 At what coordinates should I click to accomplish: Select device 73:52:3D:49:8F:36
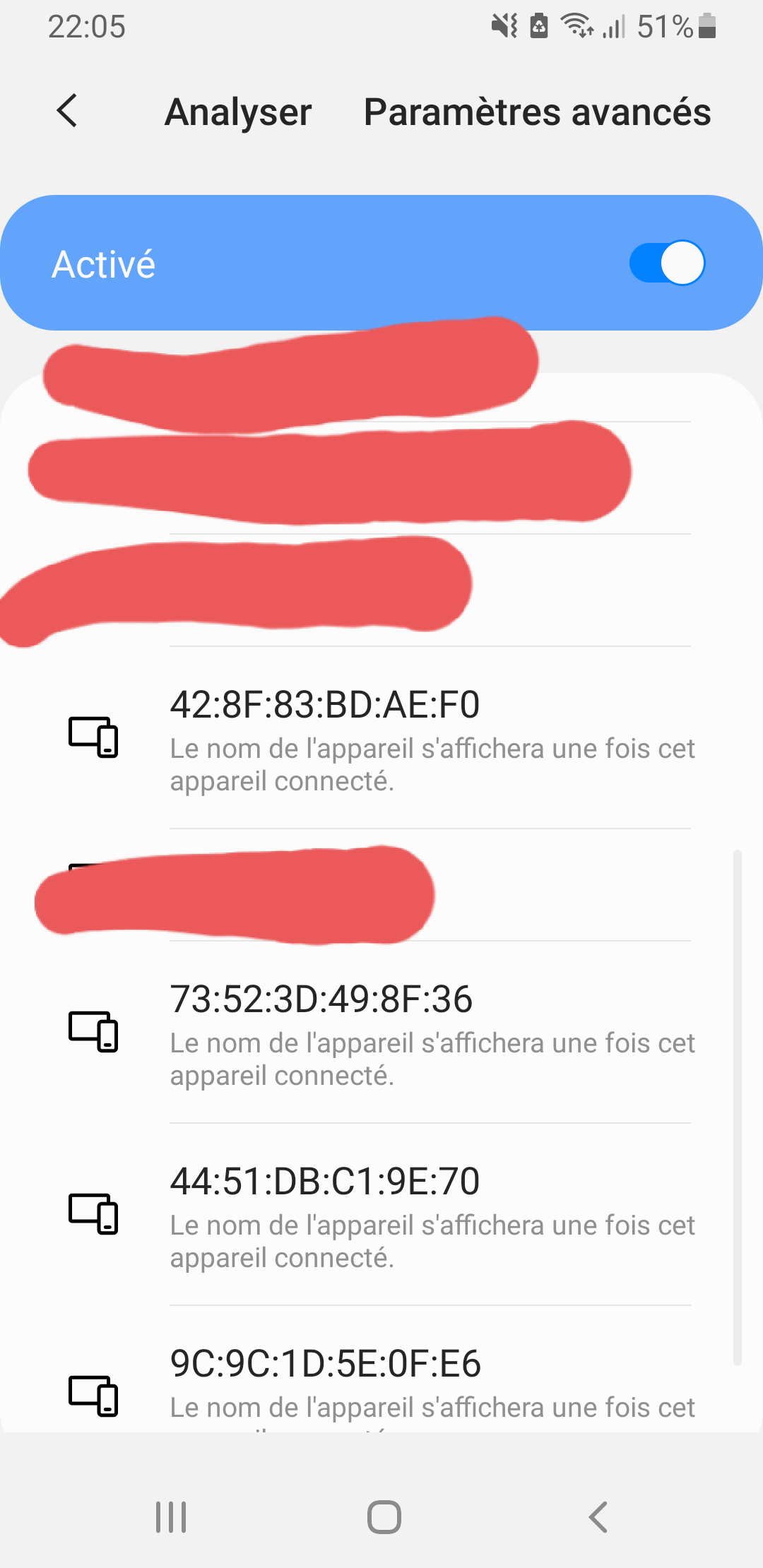(x=381, y=1033)
